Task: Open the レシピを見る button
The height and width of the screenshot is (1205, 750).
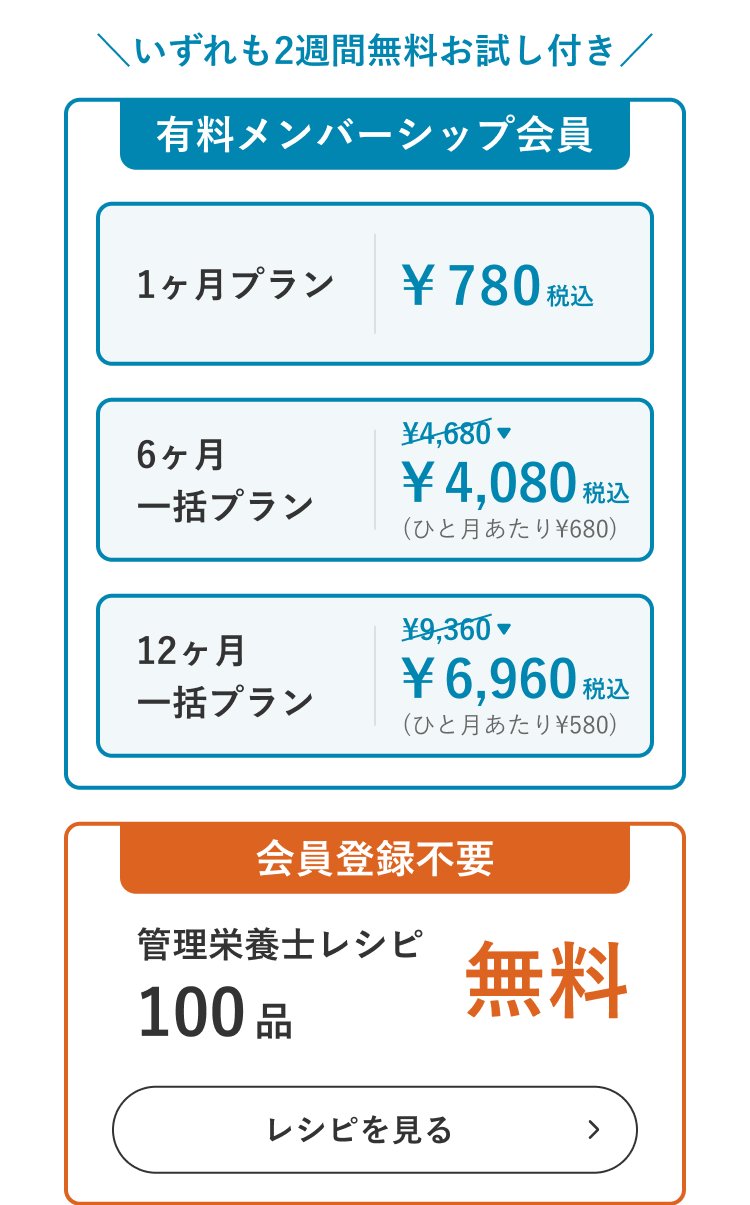Action: (x=374, y=1129)
